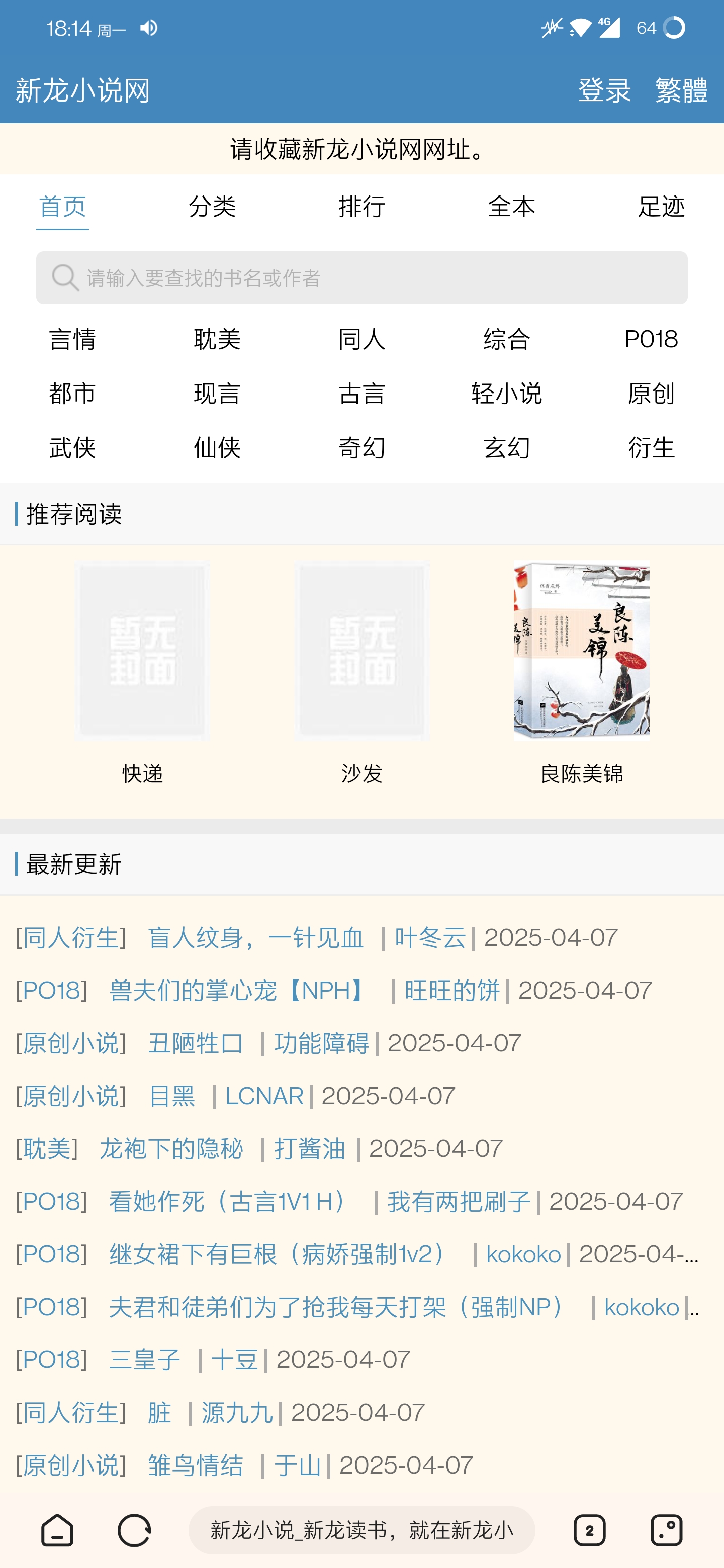Select the 玄幻 category
724x1568 pixels.
pos(507,448)
